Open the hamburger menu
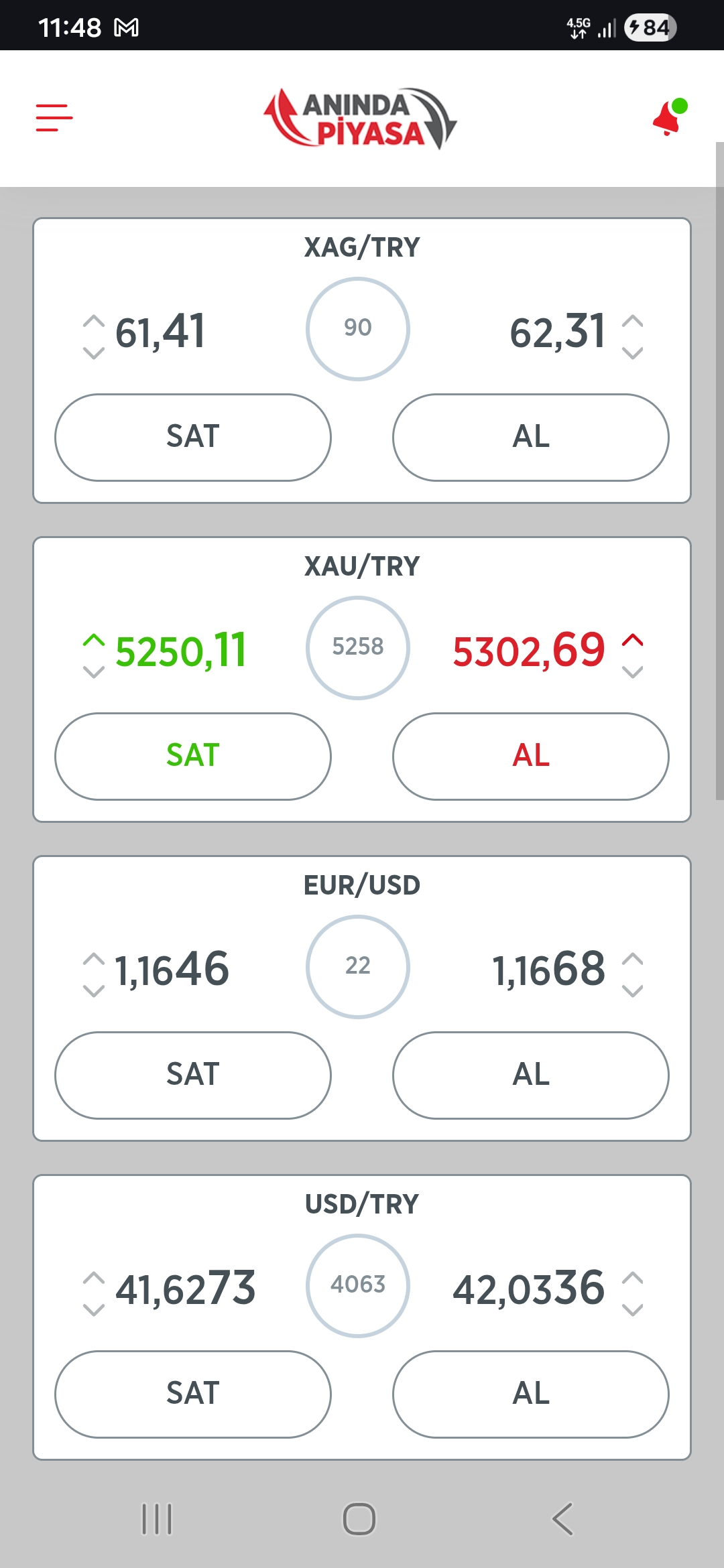Screen dimensions: 724x1568 click(x=54, y=118)
